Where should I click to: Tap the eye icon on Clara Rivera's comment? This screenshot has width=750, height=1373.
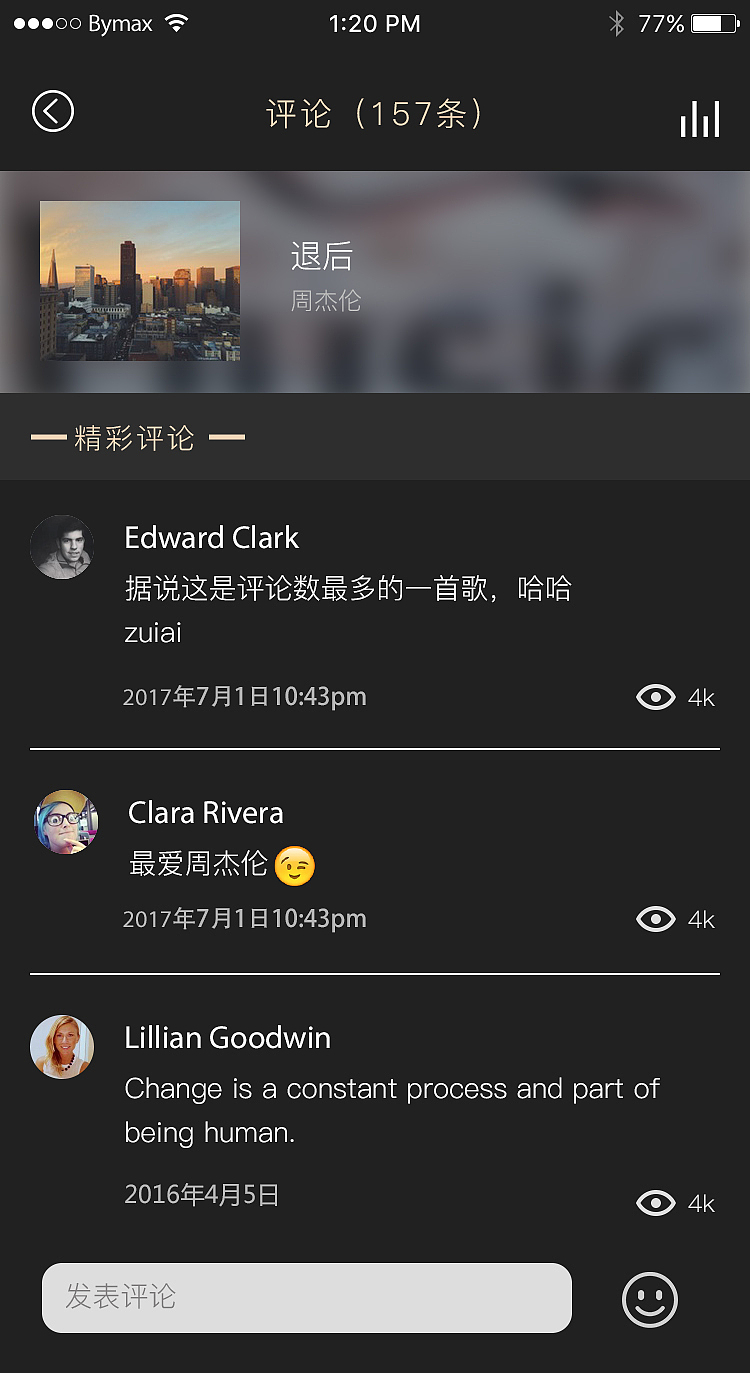[x=656, y=919]
